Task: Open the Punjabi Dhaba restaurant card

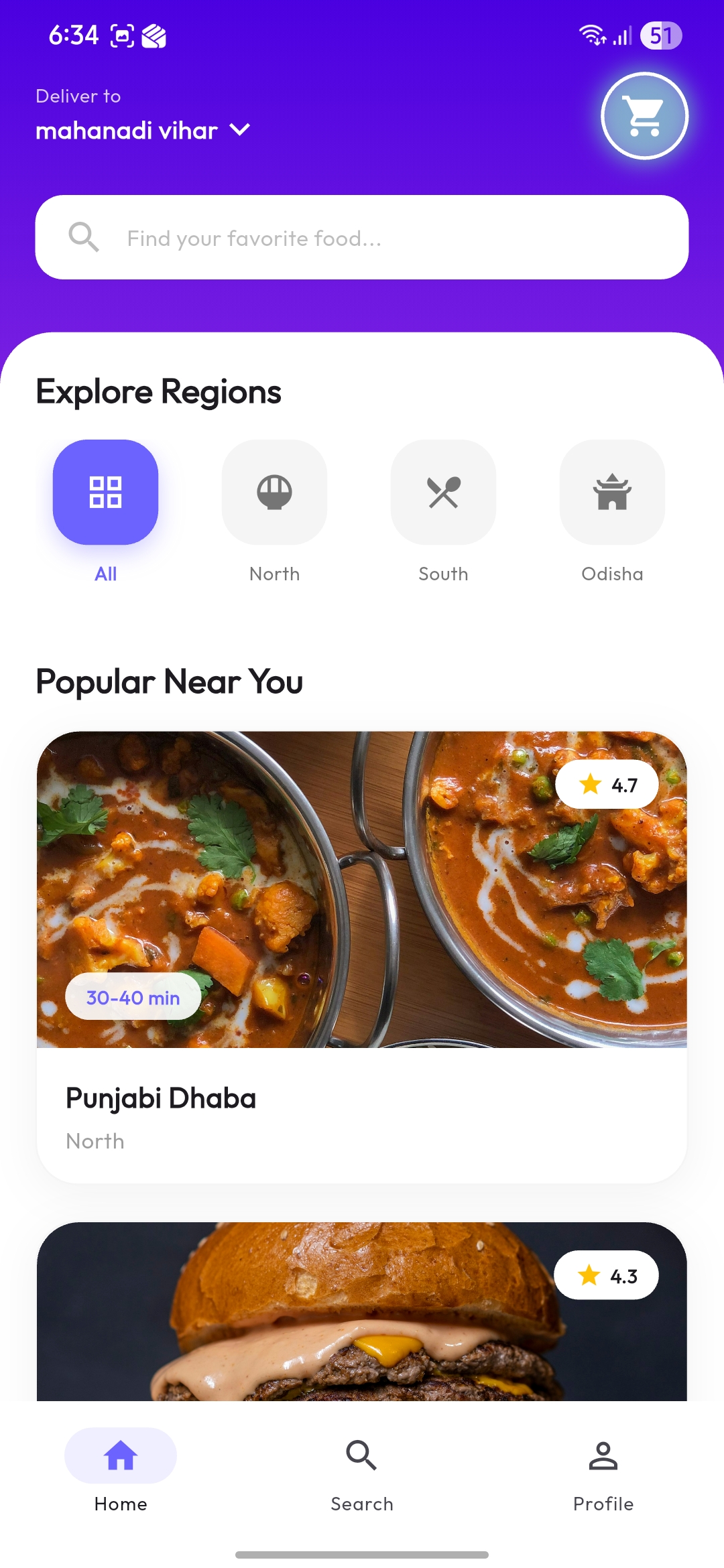Action: click(362, 957)
